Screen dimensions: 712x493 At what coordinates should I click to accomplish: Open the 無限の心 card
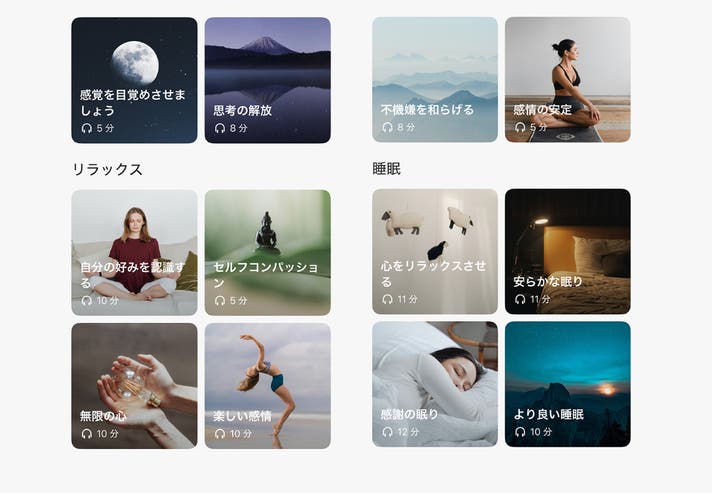coord(134,385)
